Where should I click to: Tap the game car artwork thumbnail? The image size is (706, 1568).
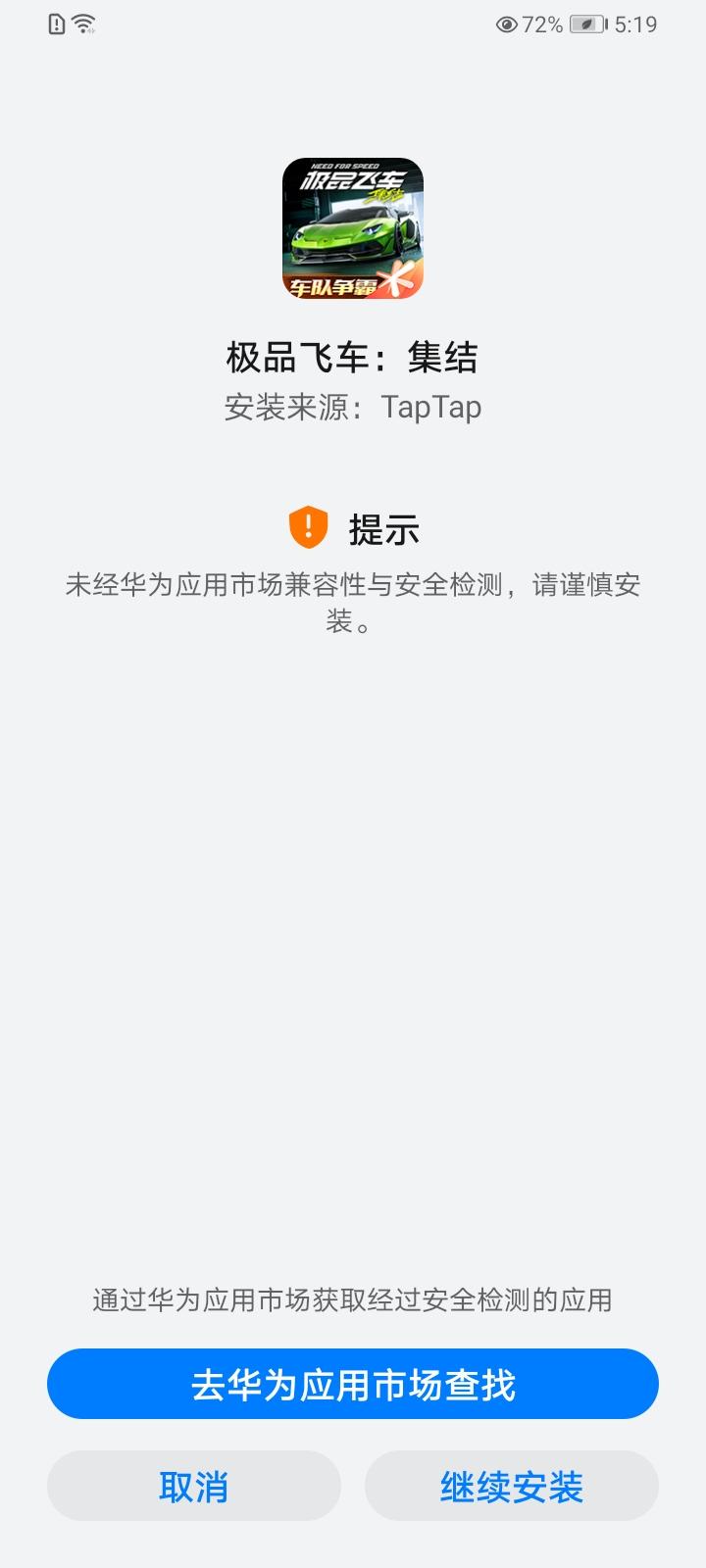click(353, 240)
